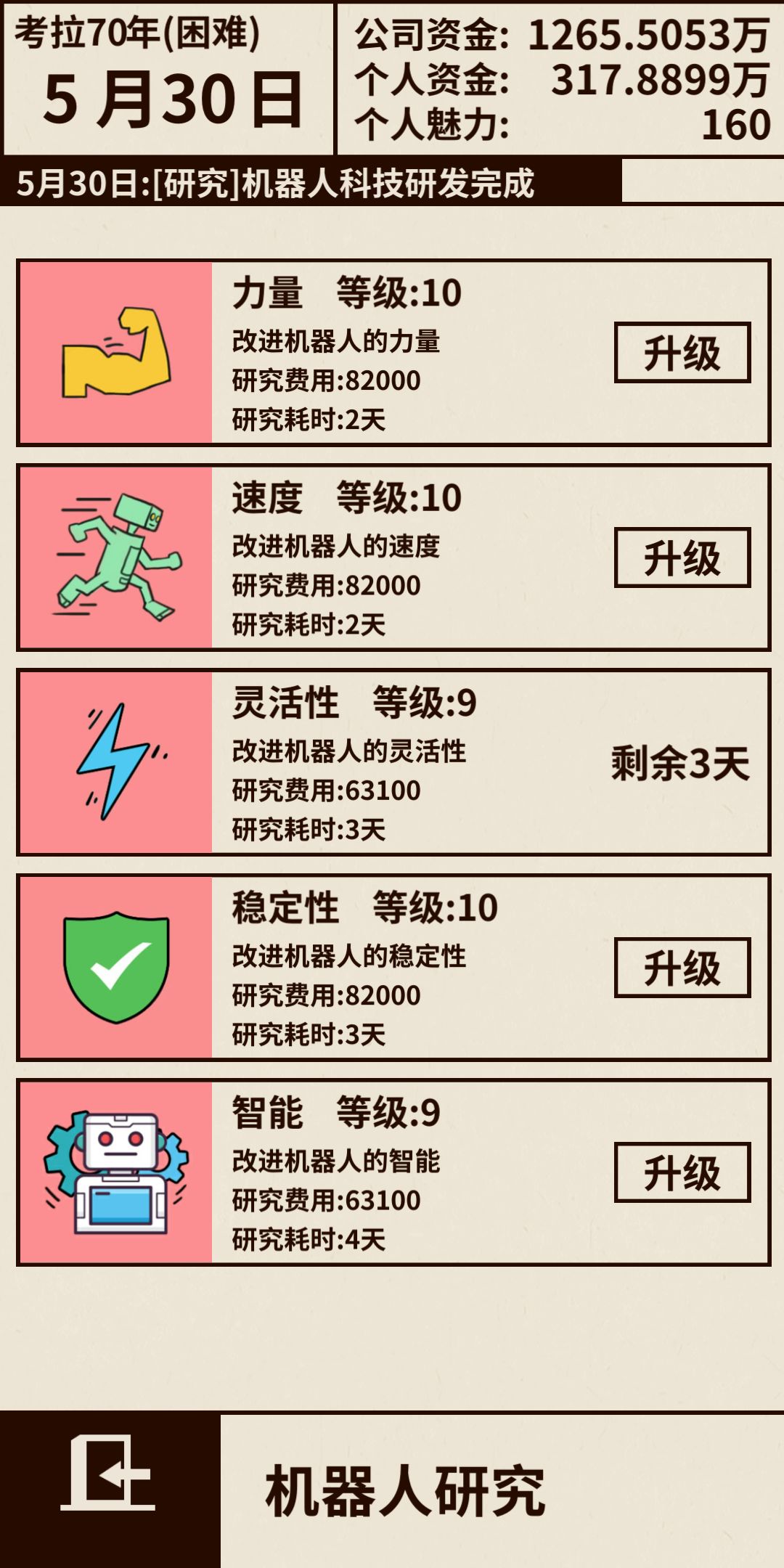Click 升级 button for 力量 level 10
Screen dimensions: 784x1568
coord(682,351)
